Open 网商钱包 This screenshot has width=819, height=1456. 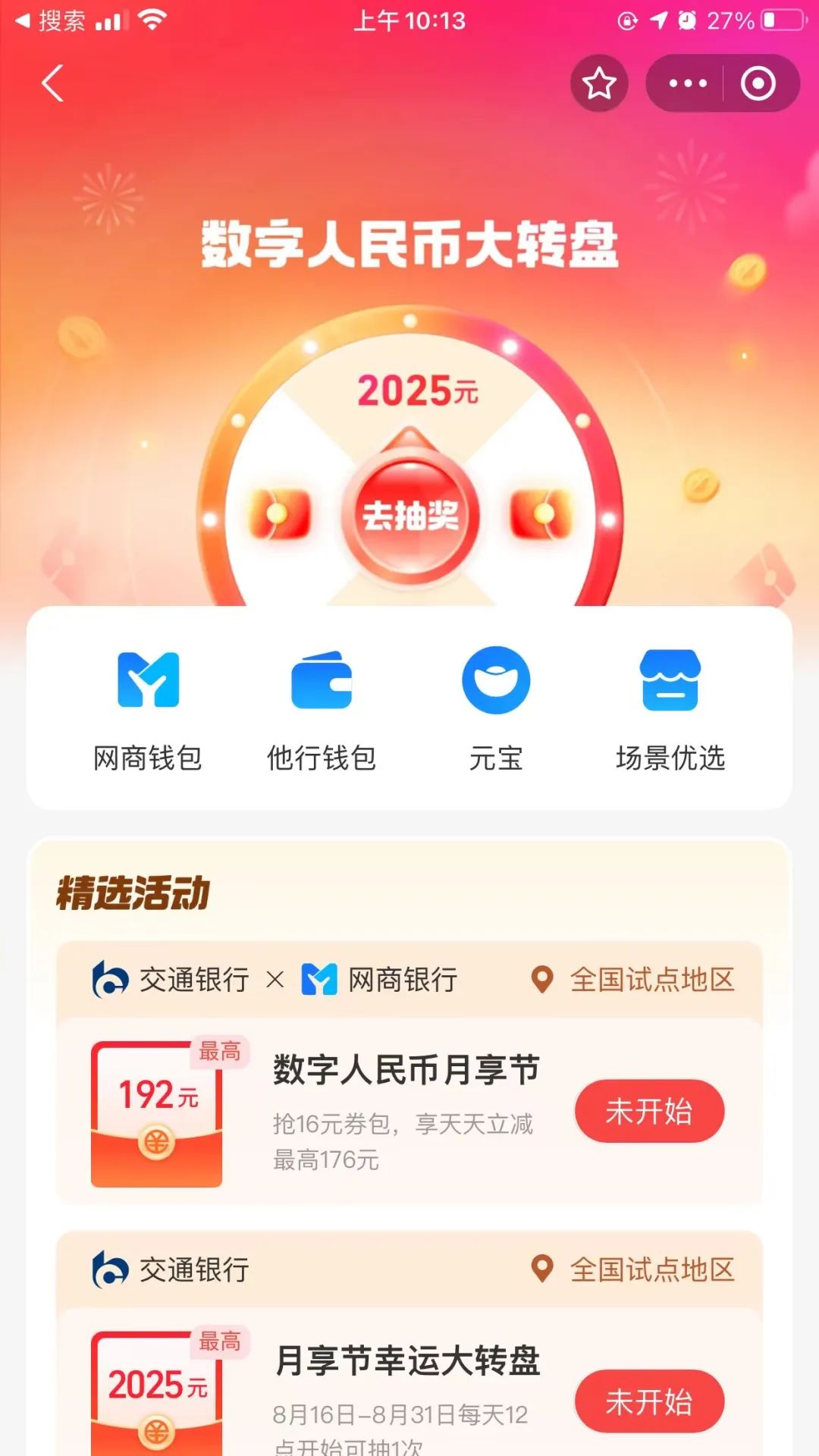point(148,709)
